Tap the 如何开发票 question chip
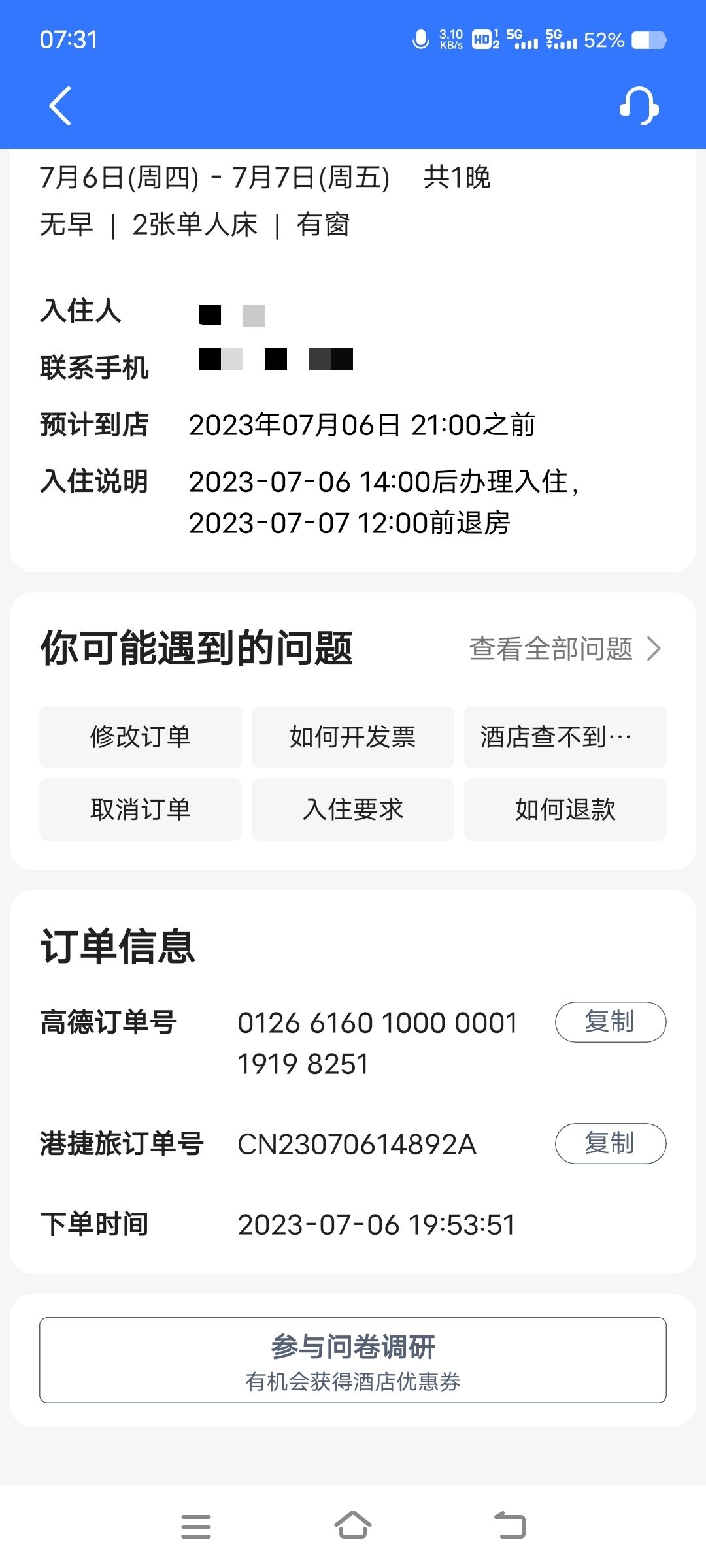 pos(353,737)
